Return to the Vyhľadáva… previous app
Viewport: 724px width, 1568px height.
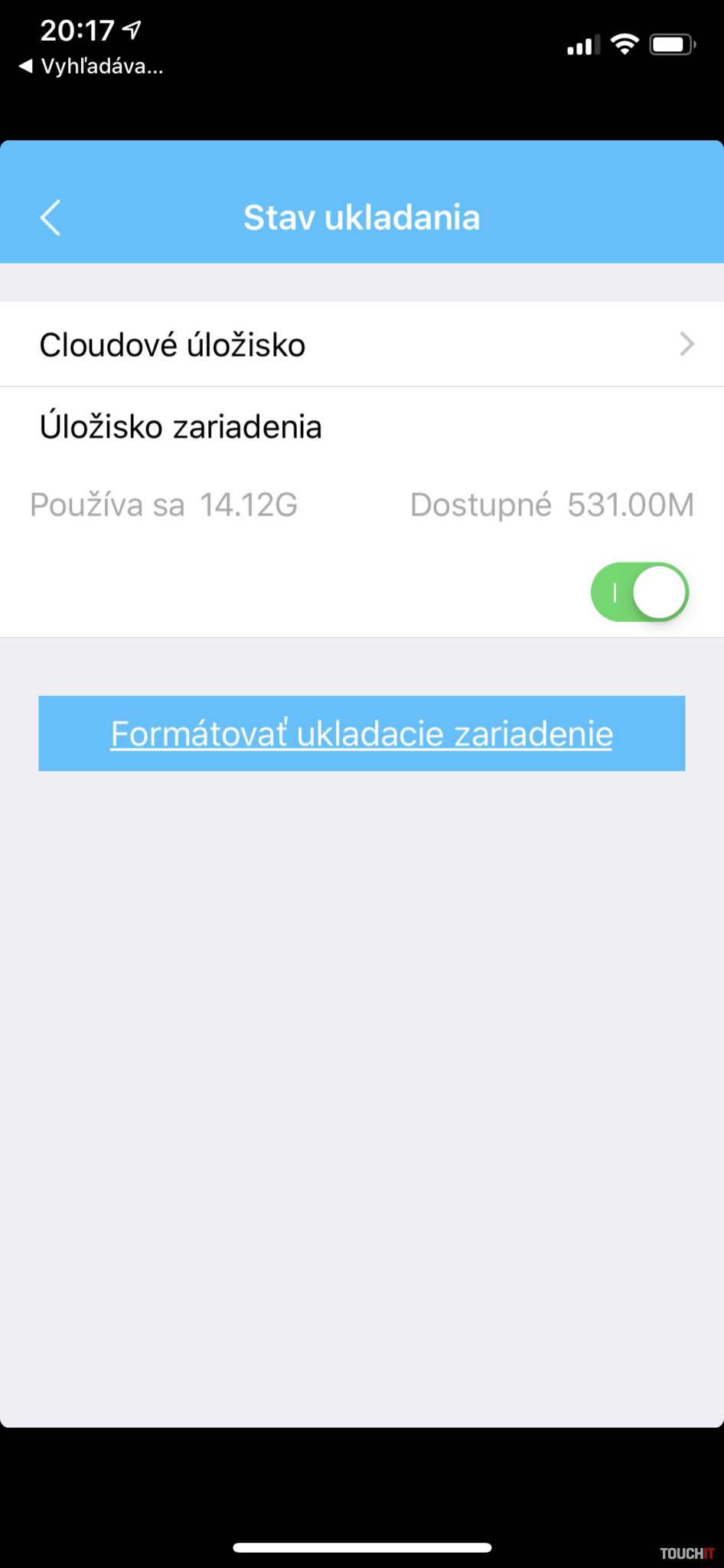pyautogui.click(x=90, y=67)
